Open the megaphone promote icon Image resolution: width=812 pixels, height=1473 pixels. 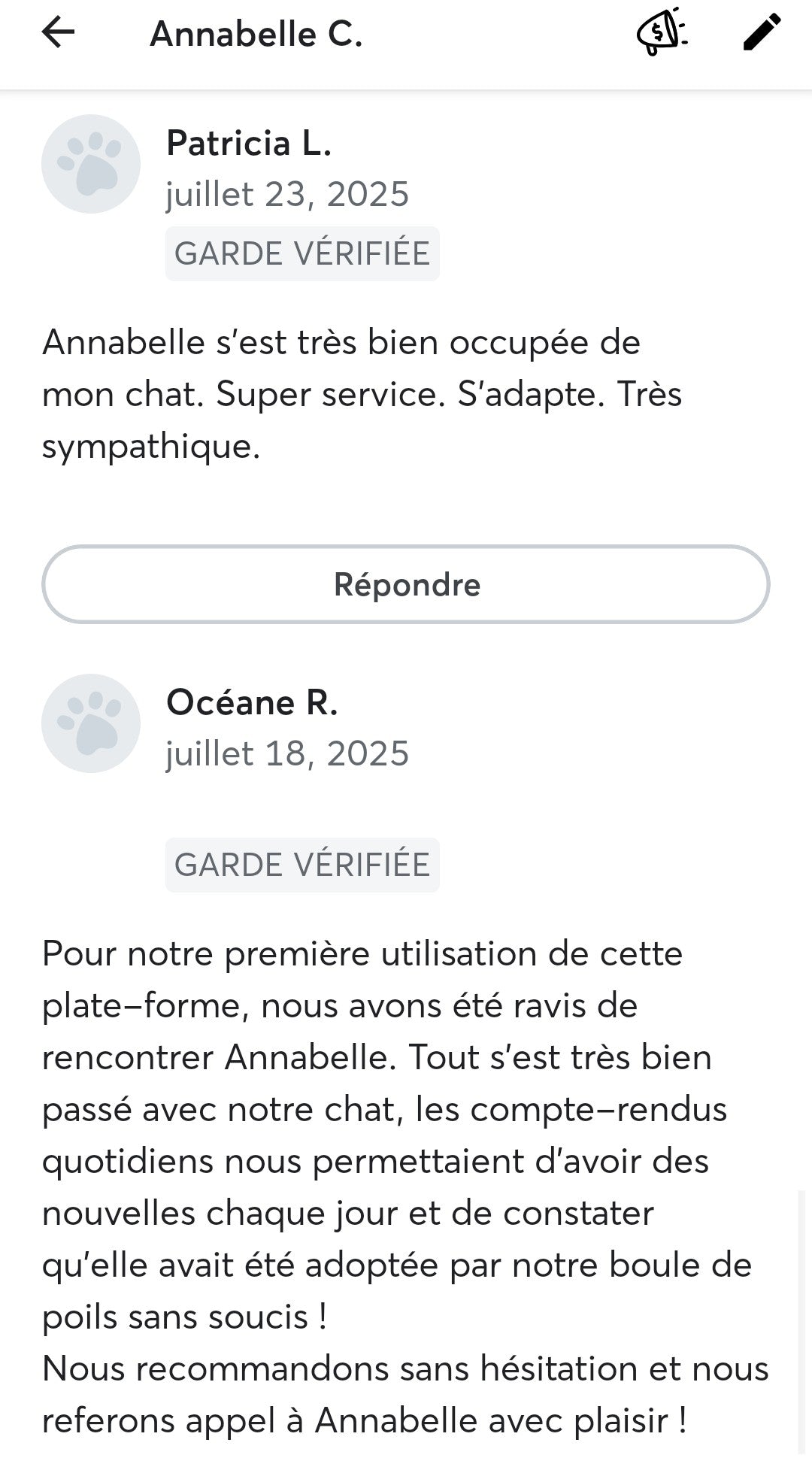coord(662,32)
